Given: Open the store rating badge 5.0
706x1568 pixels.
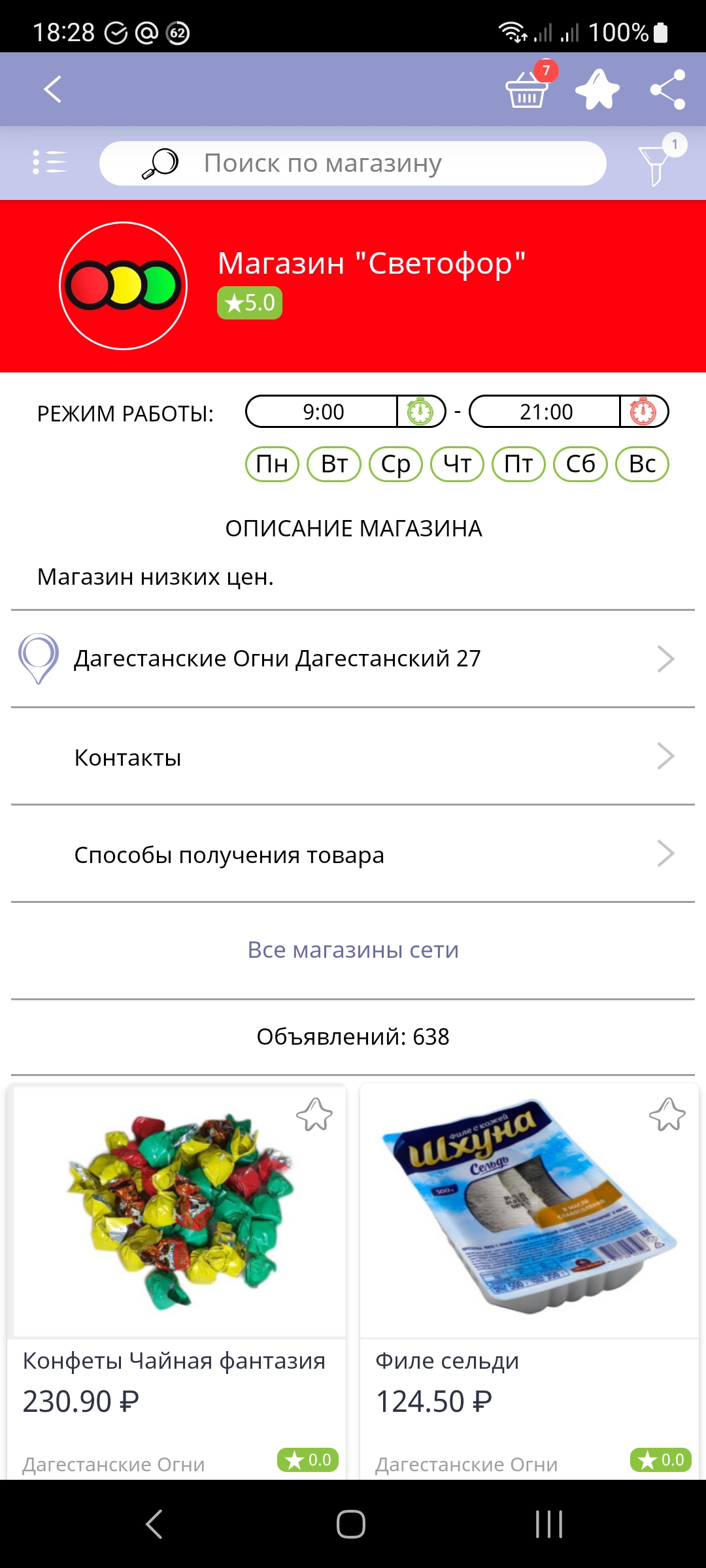Looking at the screenshot, I should click(x=250, y=303).
